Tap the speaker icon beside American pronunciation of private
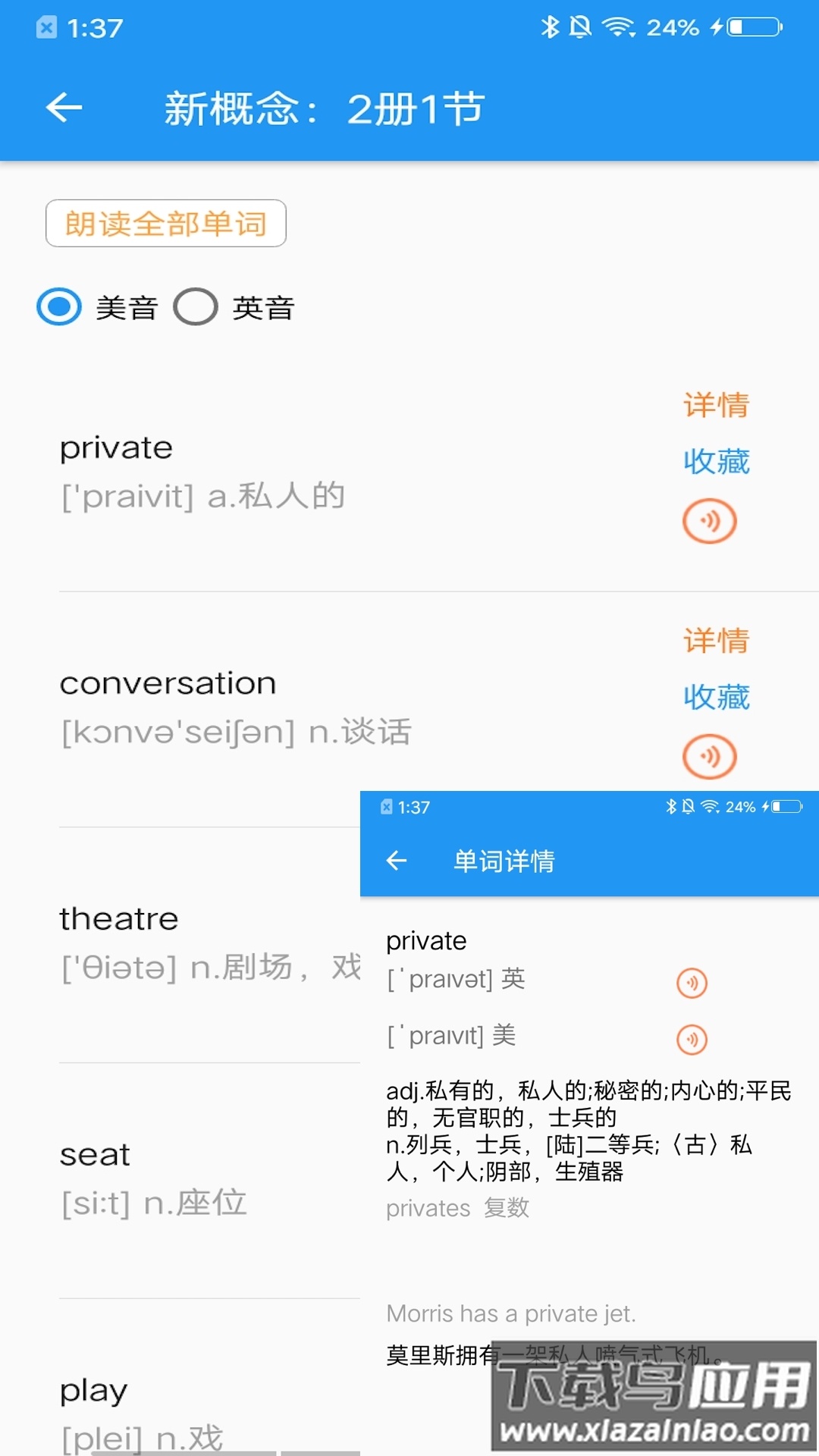 click(691, 1039)
